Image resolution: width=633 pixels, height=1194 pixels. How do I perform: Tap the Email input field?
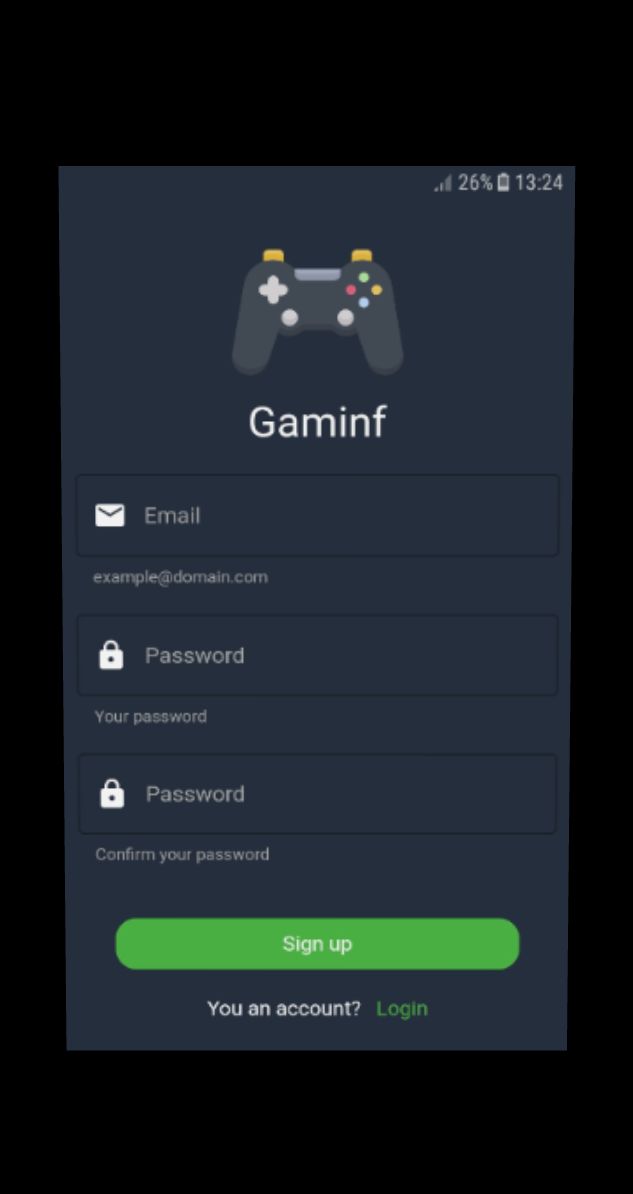[318, 516]
